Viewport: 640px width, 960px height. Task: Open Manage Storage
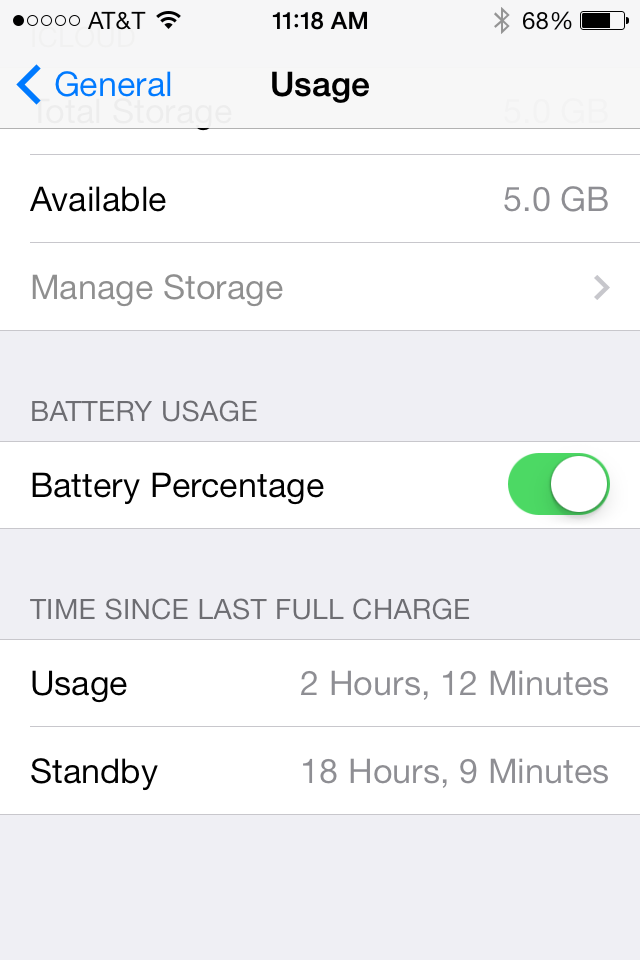pos(320,288)
